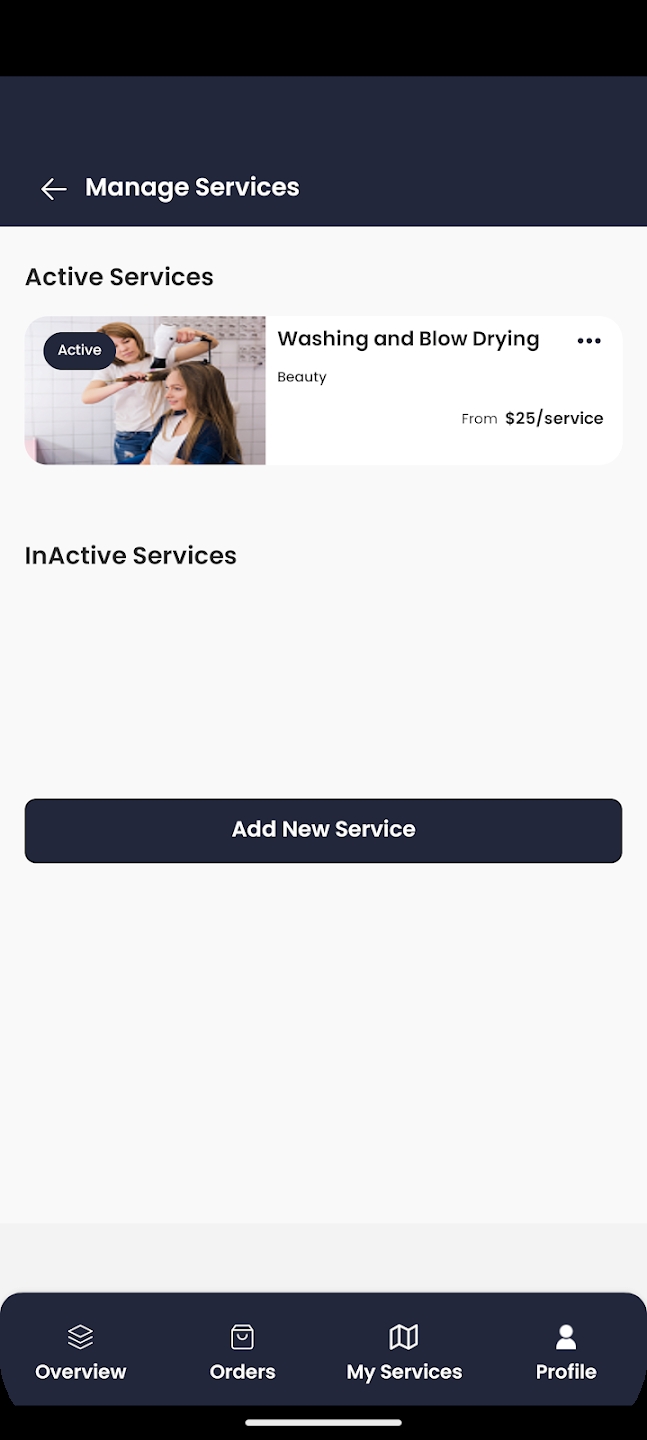The width and height of the screenshot is (647, 1440).
Task: Open the My Services tab
Action: [404, 1352]
